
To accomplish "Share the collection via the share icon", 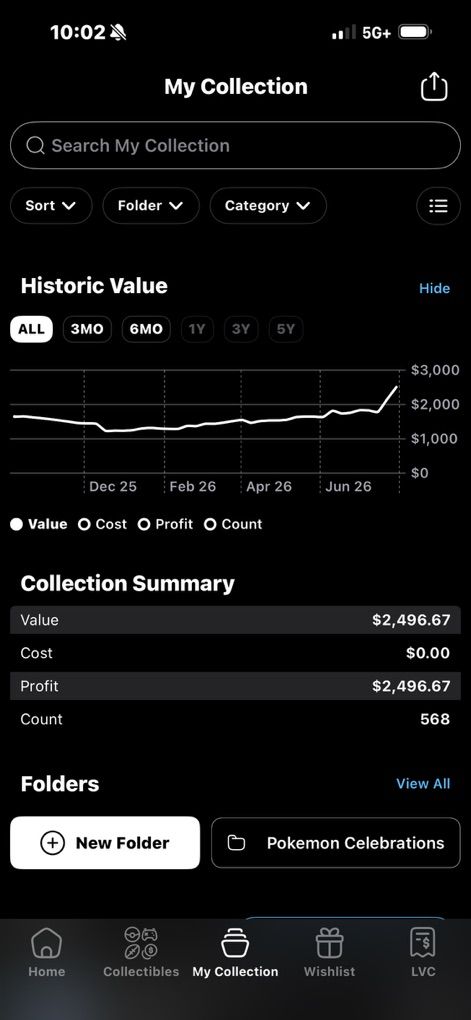I will point(434,86).
